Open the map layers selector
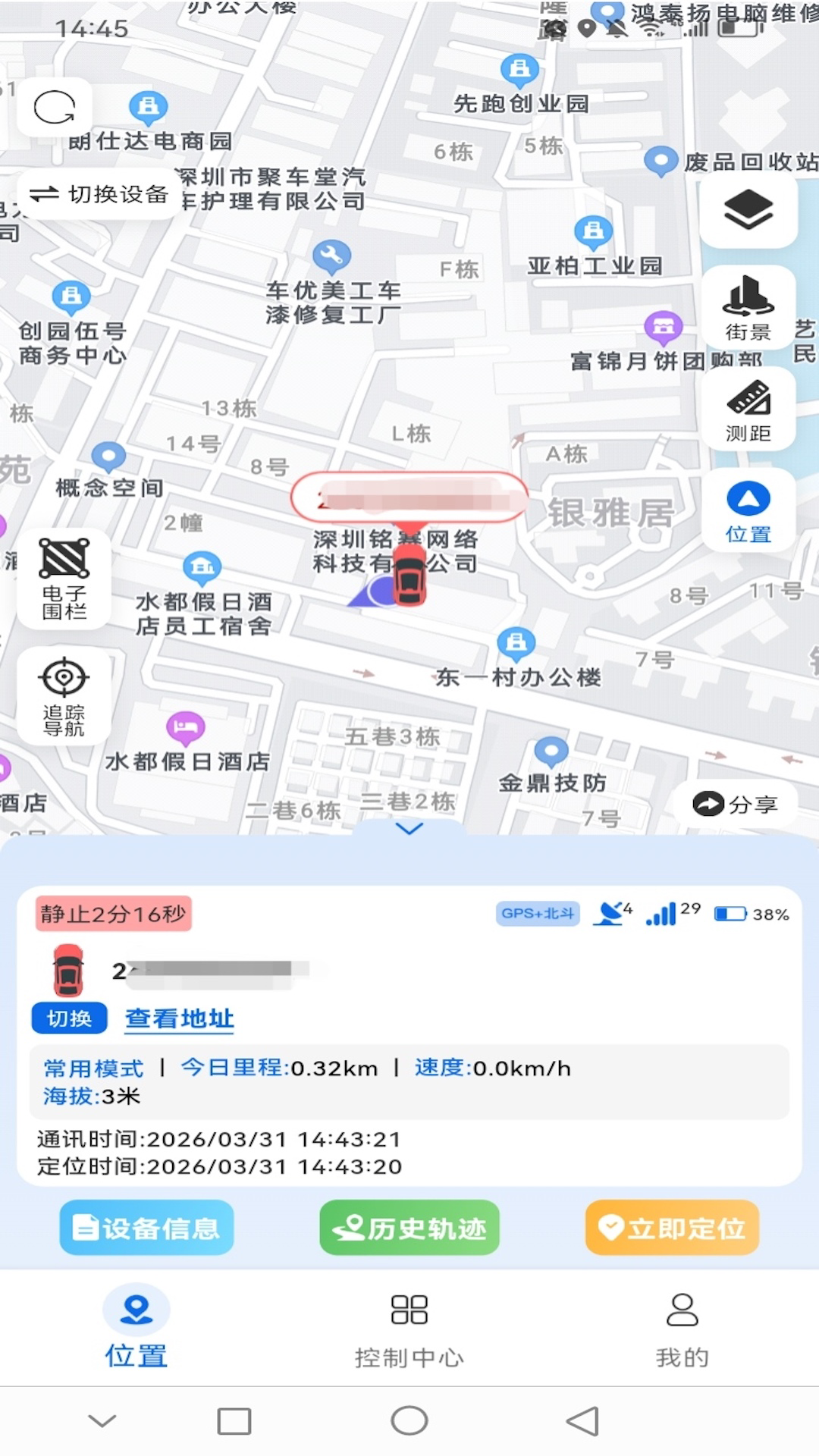Screen dimensions: 819x1456 coord(748,210)
